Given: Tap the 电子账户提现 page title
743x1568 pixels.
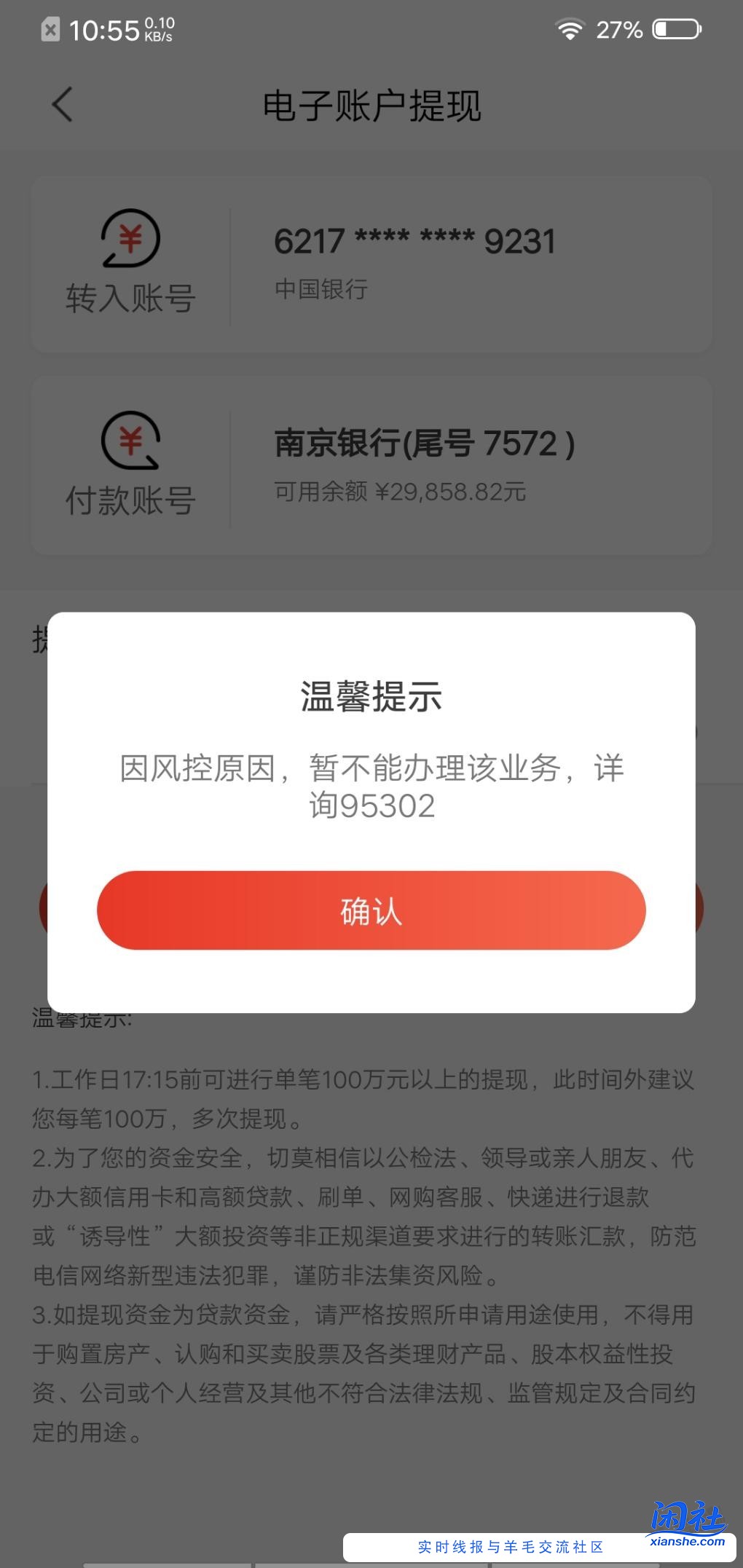Looking at the screenshot, I should (371, 105).
